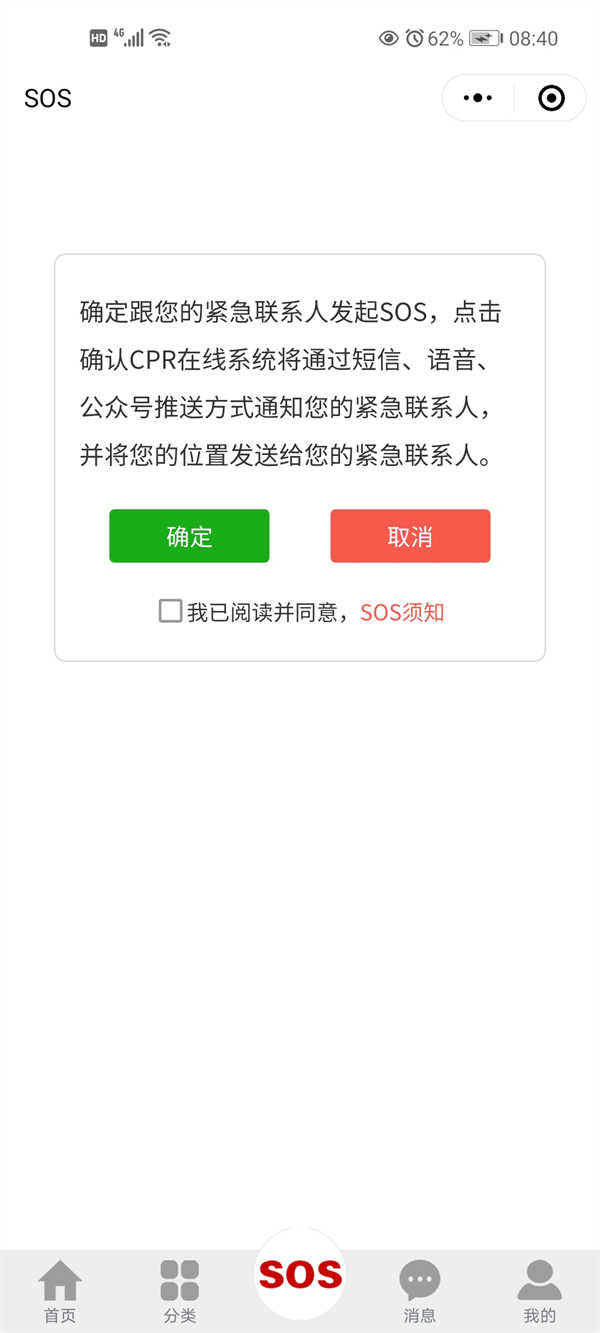The image size is (600, 1333).
Task: Switch to the 我的 profile tab
Action: click(x=540, y=1292)
